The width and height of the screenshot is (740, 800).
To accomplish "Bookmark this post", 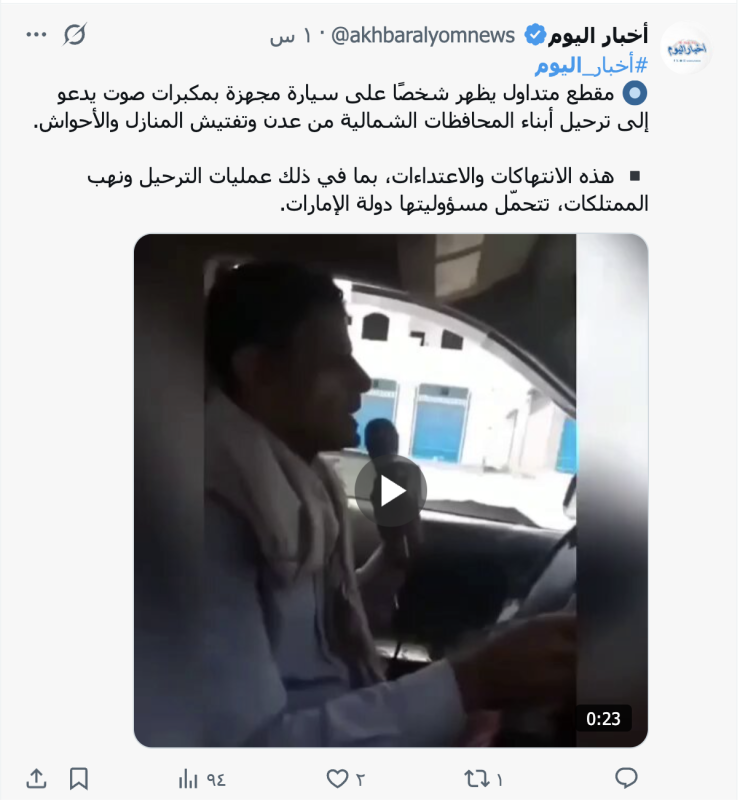I will pos(80,778).
